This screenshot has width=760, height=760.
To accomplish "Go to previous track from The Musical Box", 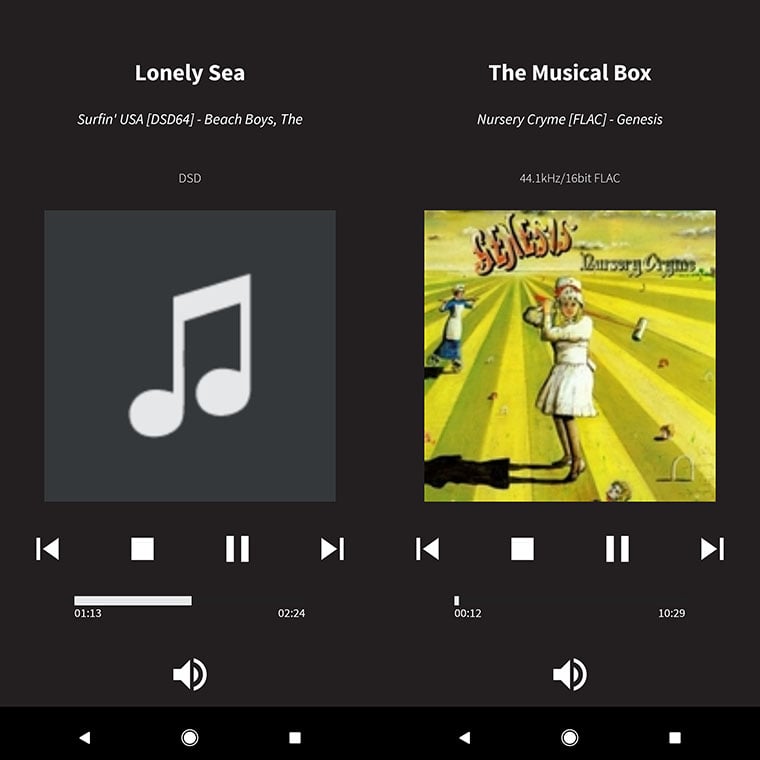I will [427, 548].
